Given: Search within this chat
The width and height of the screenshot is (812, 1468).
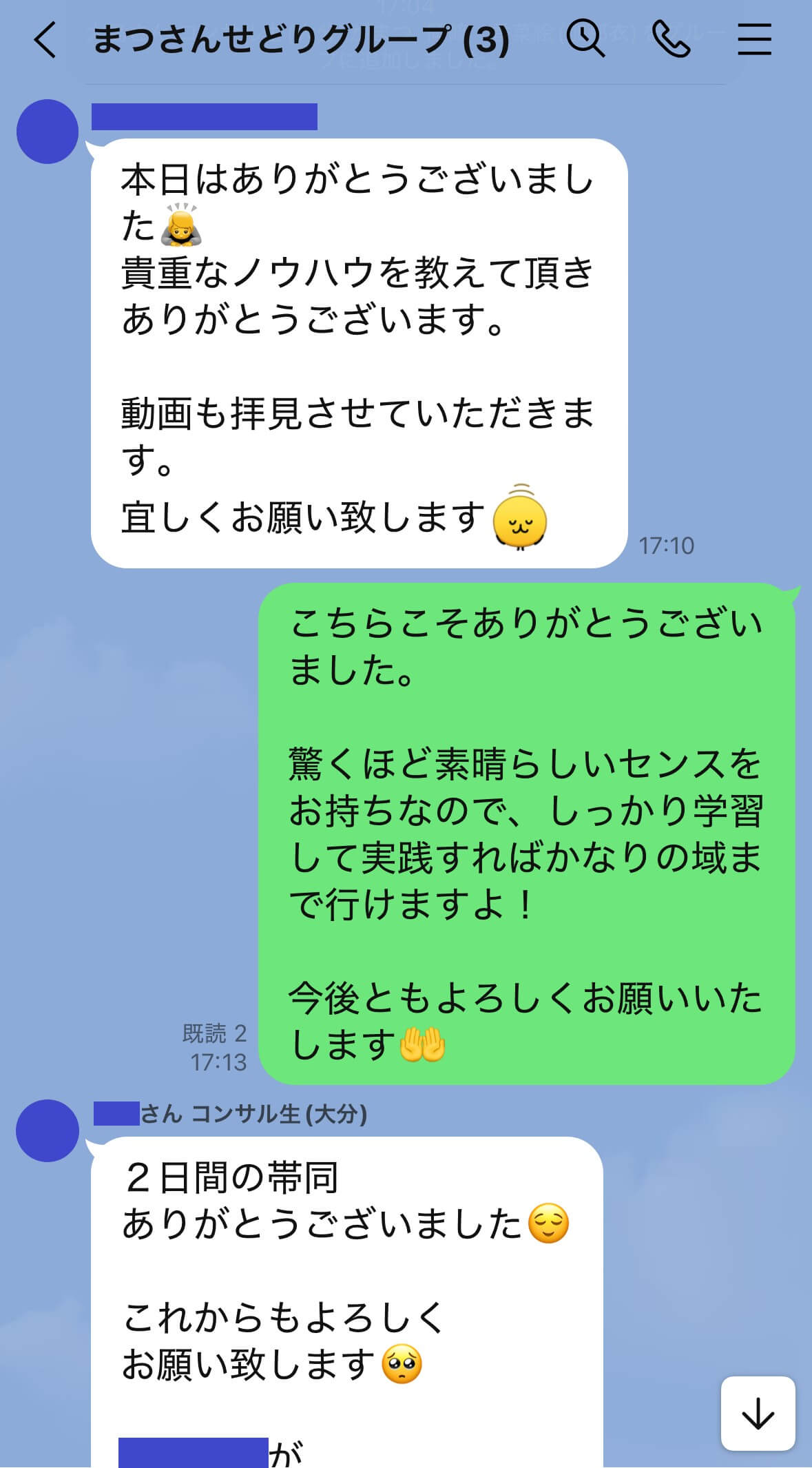Looking at the screenshot, I should pos(585,39).
